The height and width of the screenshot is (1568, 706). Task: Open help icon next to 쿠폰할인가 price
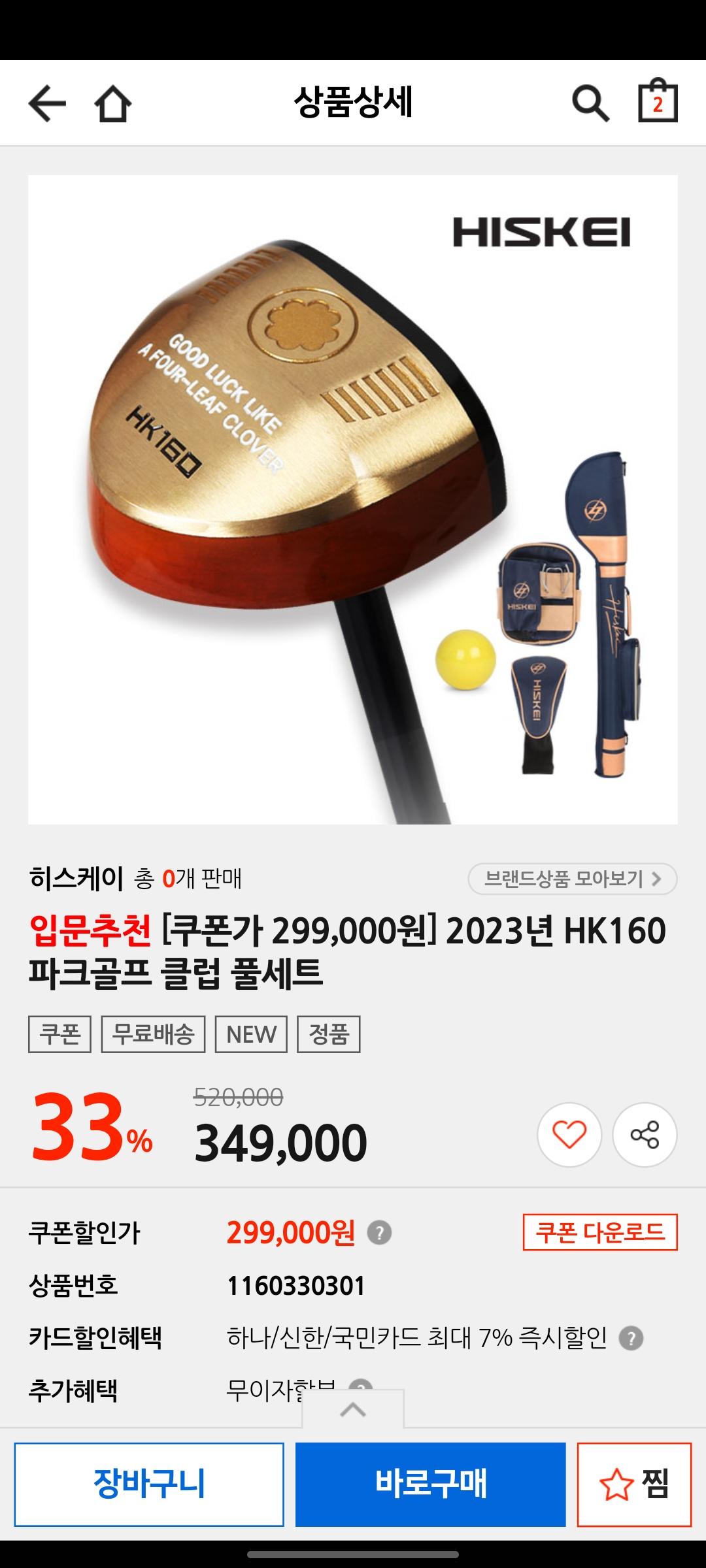(379, 1233)
